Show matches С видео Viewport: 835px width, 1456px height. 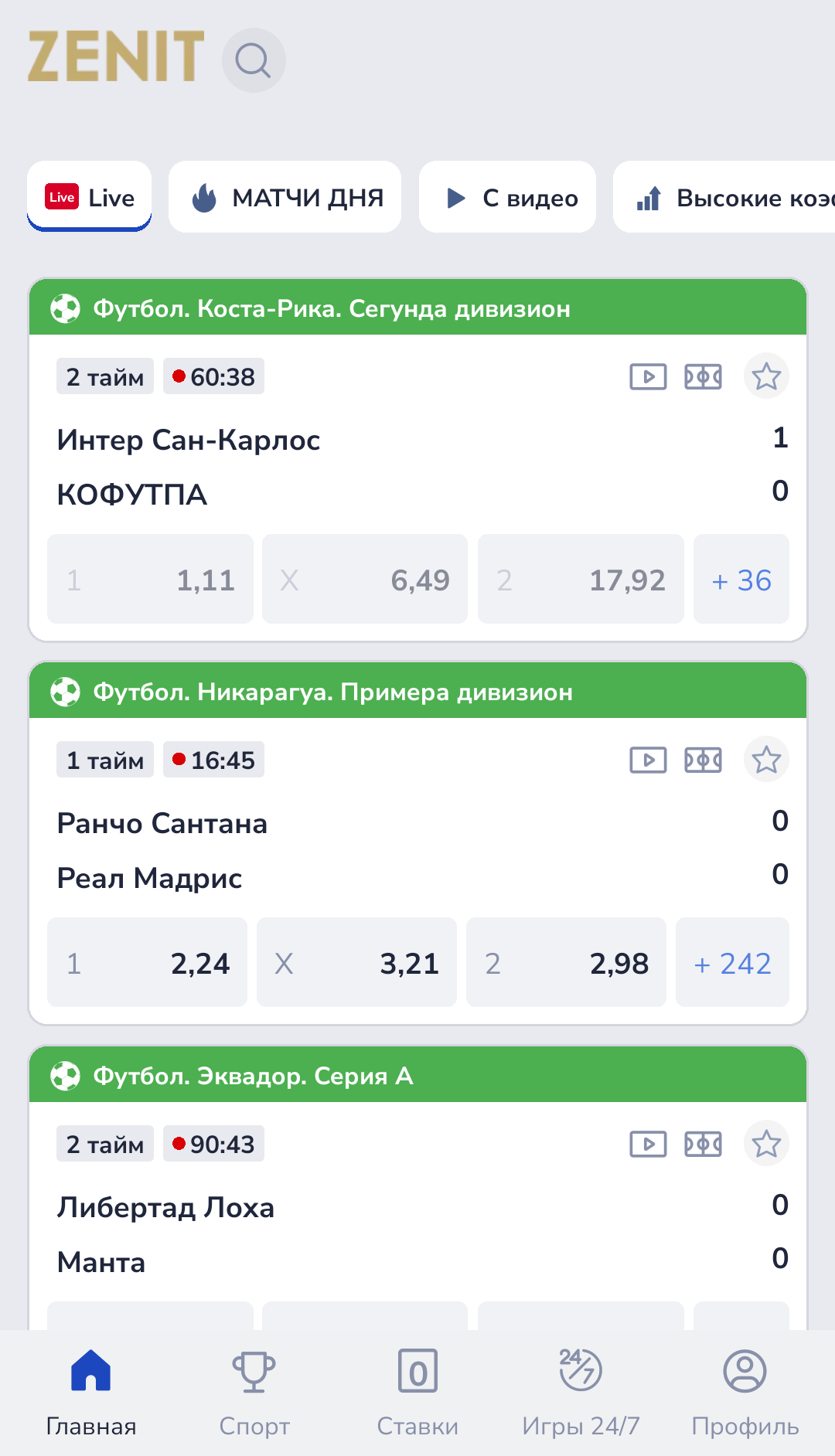pos(507,197)
